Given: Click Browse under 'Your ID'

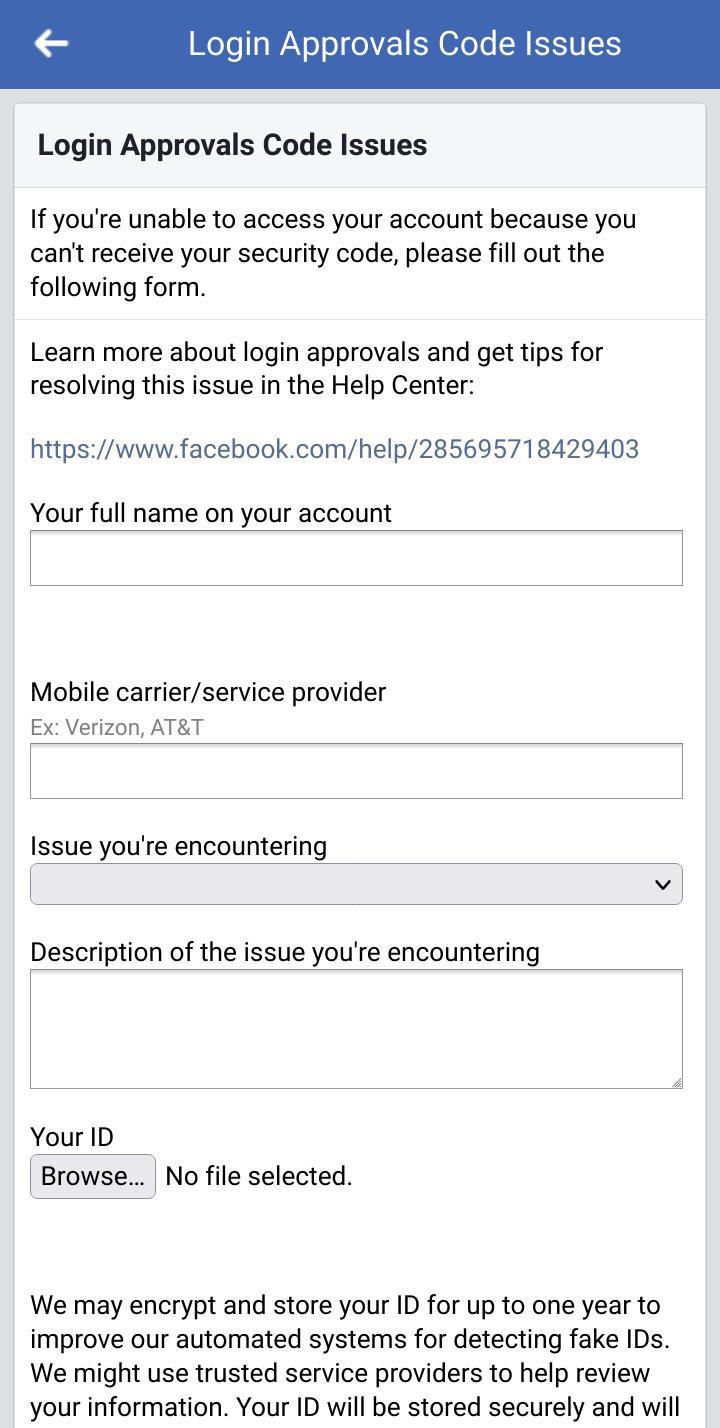Looking at the screenshot, I should click(x=92, y=1176).
